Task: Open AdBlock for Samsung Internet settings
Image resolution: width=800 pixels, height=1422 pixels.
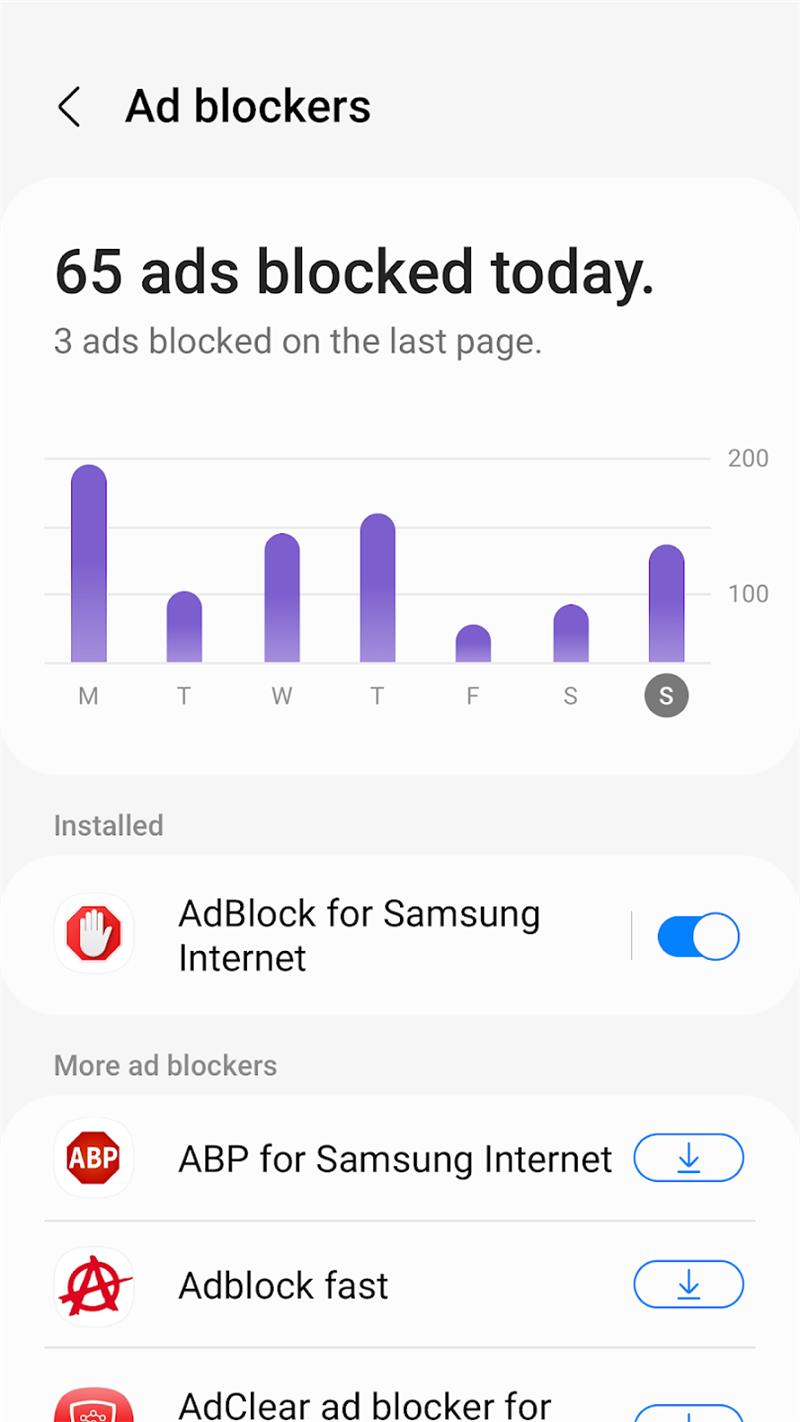Action: (358, 936)
